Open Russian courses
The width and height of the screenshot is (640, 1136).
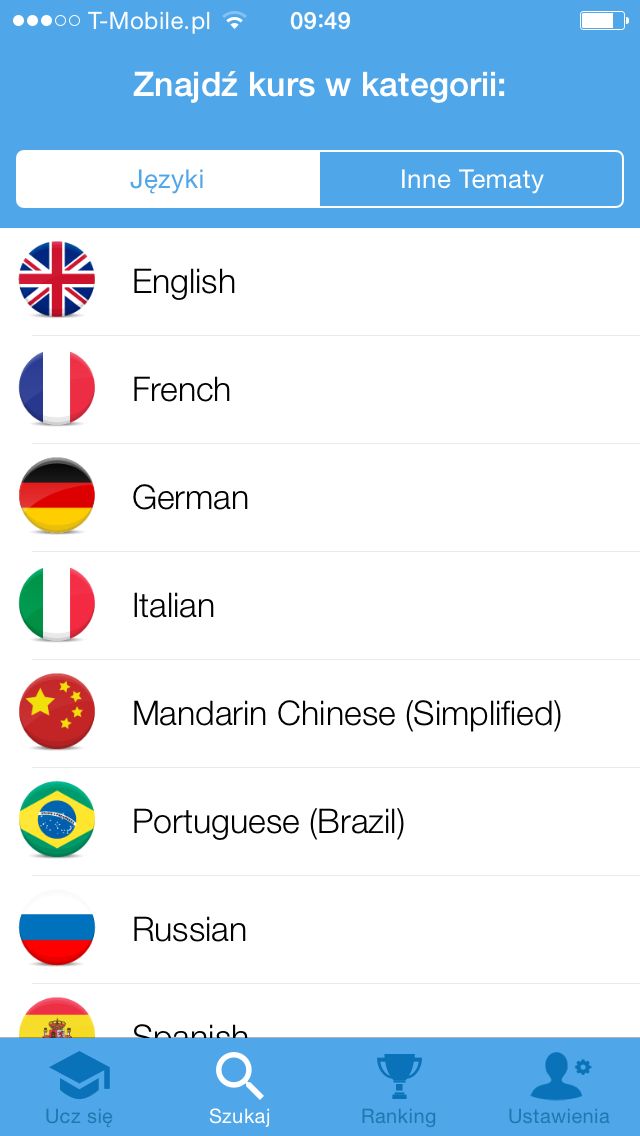320,930
